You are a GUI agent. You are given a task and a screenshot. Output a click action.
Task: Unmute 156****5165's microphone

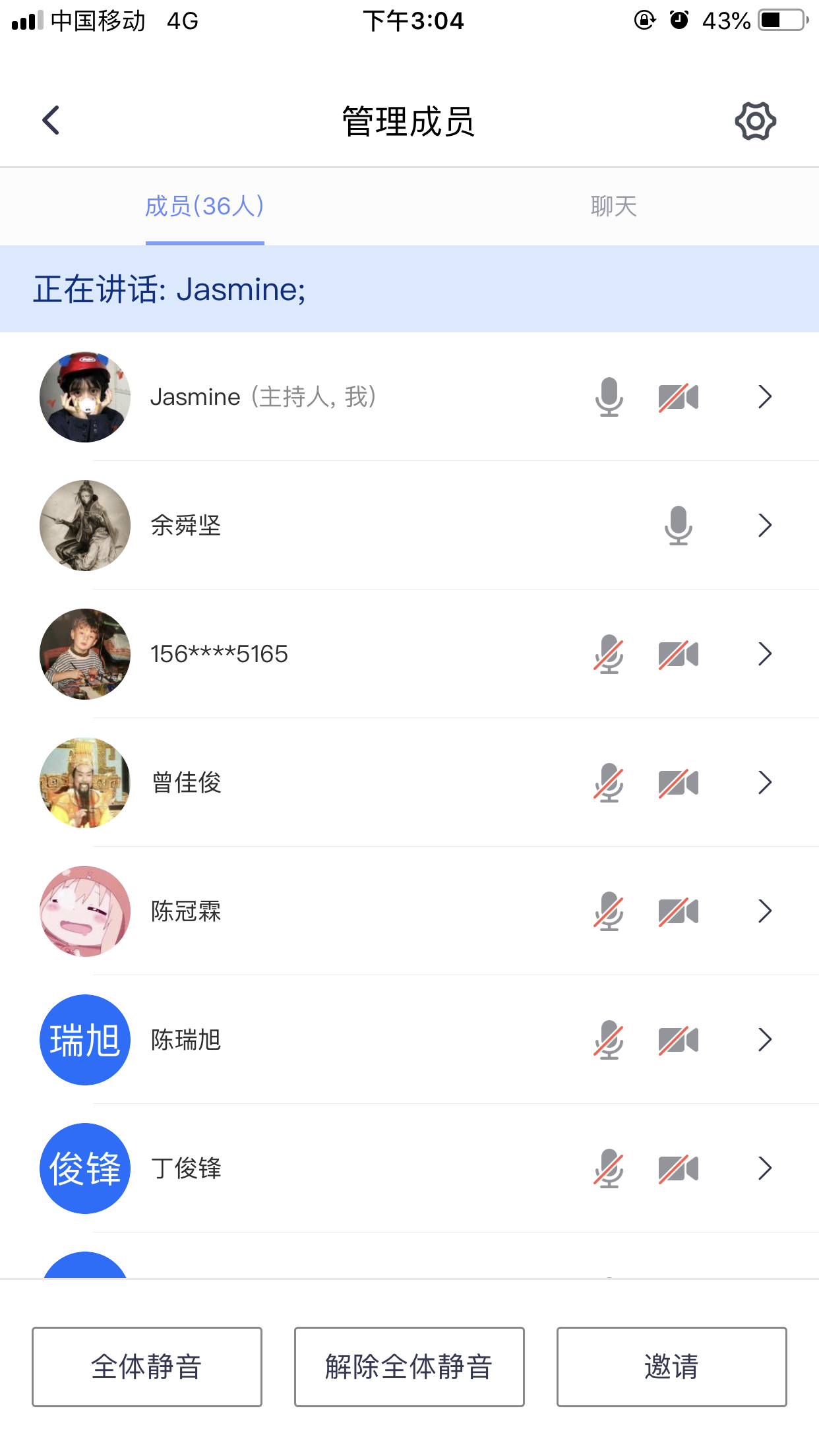click(x=609, y=654)
